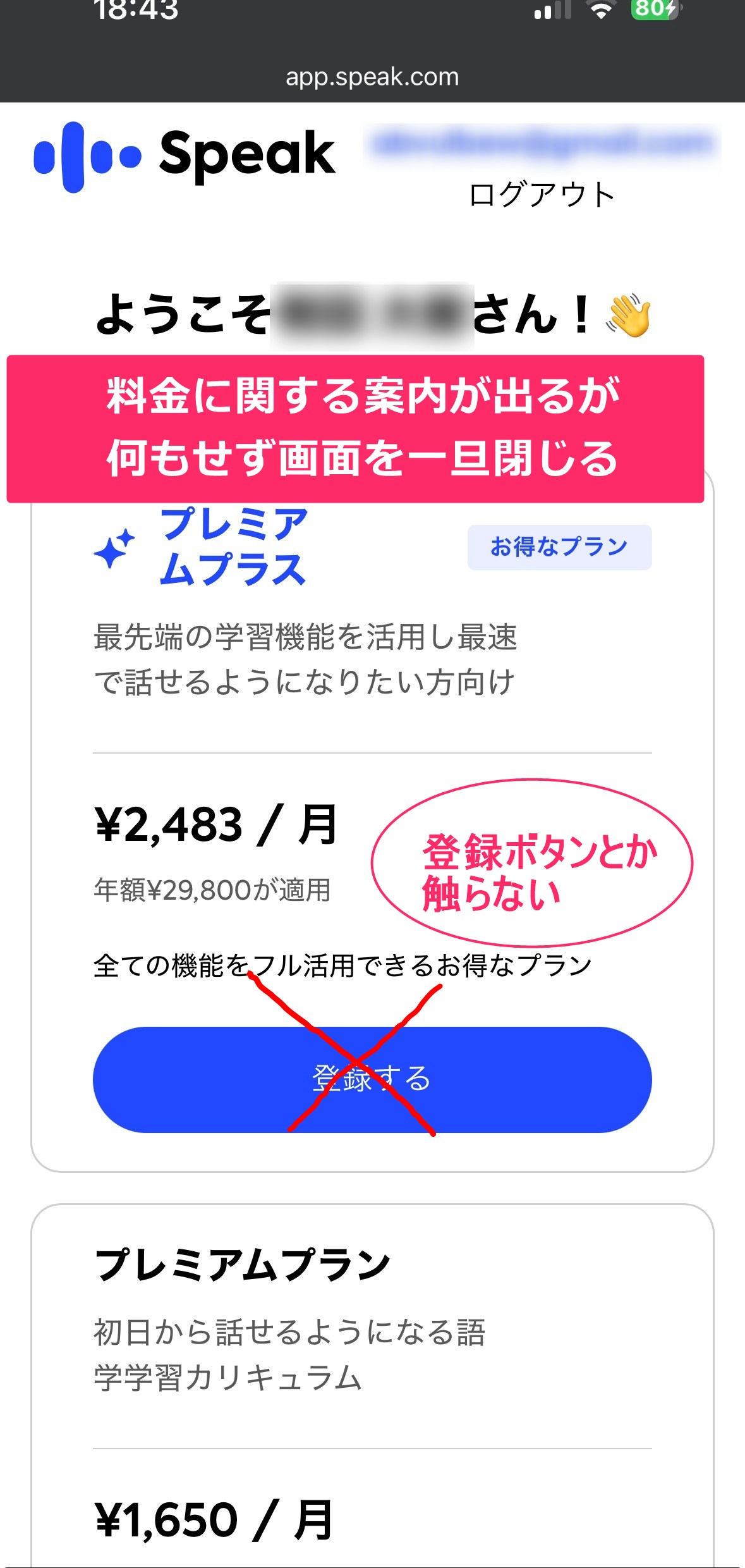Open the app.speak.com address bar
This screenshot has width=745, height=1568.
tap(372, 77)
